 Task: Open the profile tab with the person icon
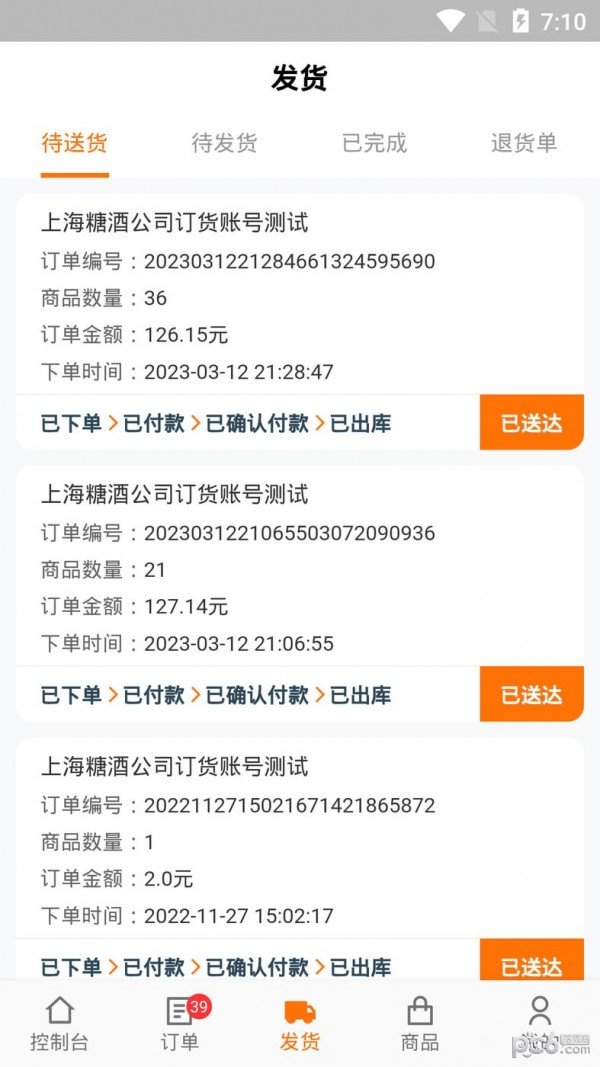point(540,1024)
